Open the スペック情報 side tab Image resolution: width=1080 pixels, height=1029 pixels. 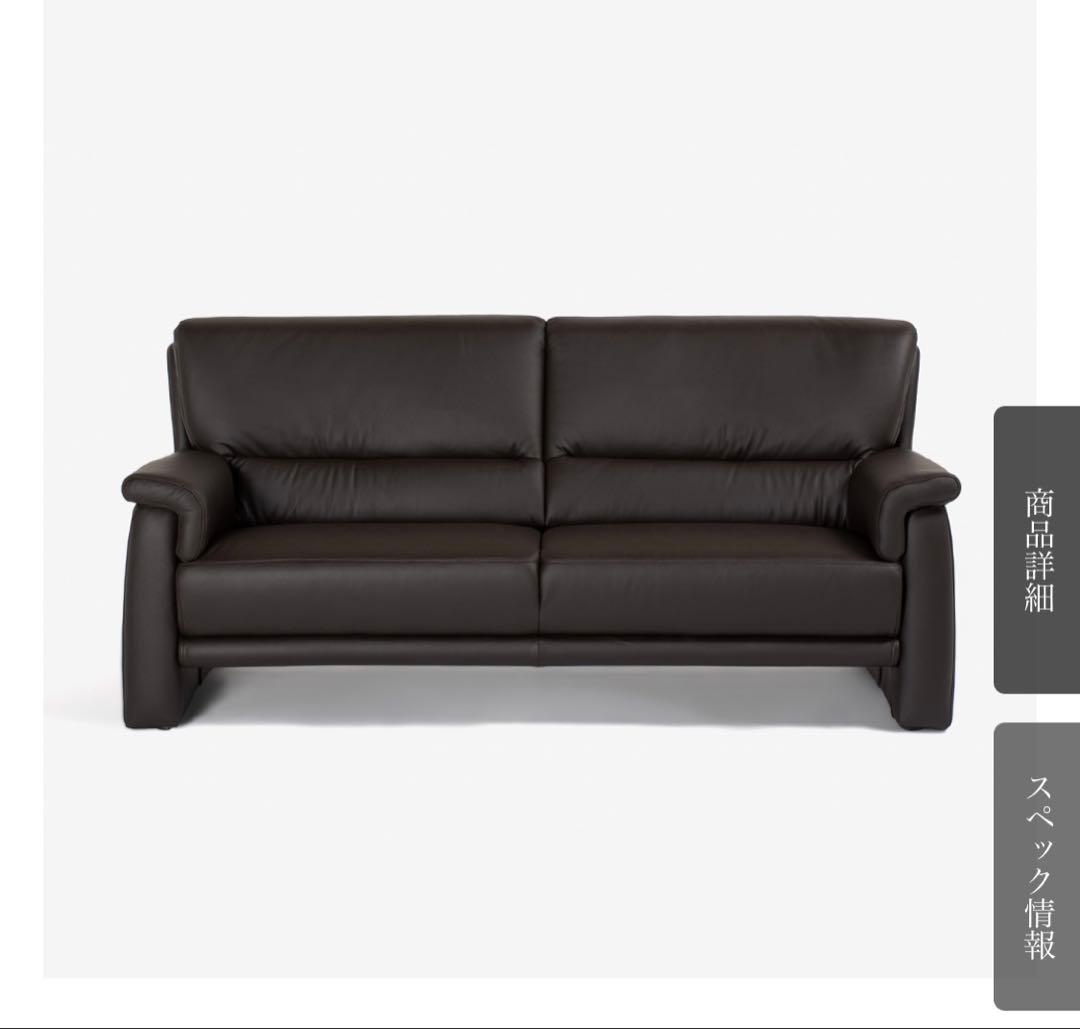coord(1037,865)
